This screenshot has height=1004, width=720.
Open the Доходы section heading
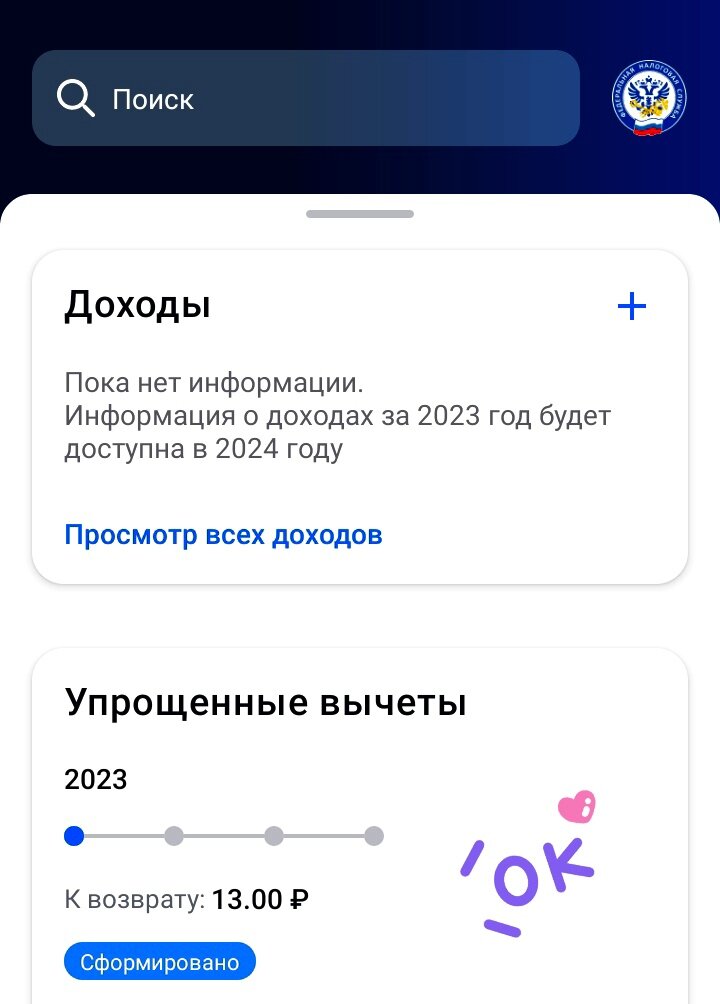pyautogui.click(x=137, y=305)
